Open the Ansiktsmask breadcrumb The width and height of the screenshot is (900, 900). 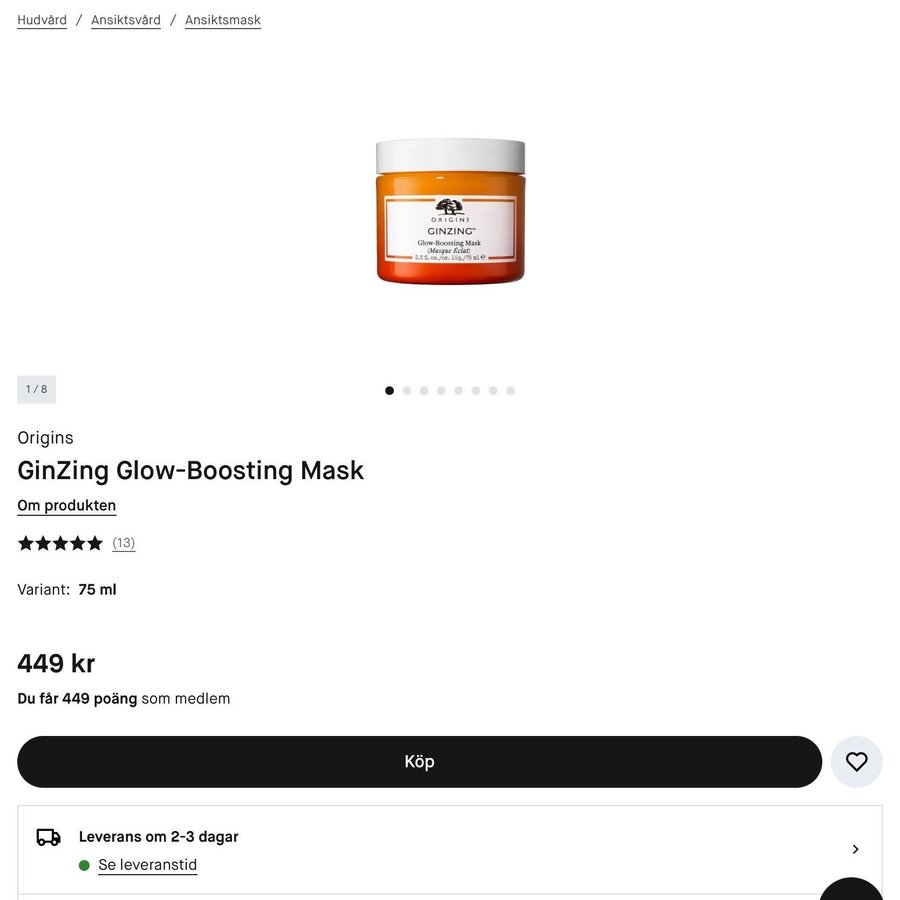coord(222,20)
